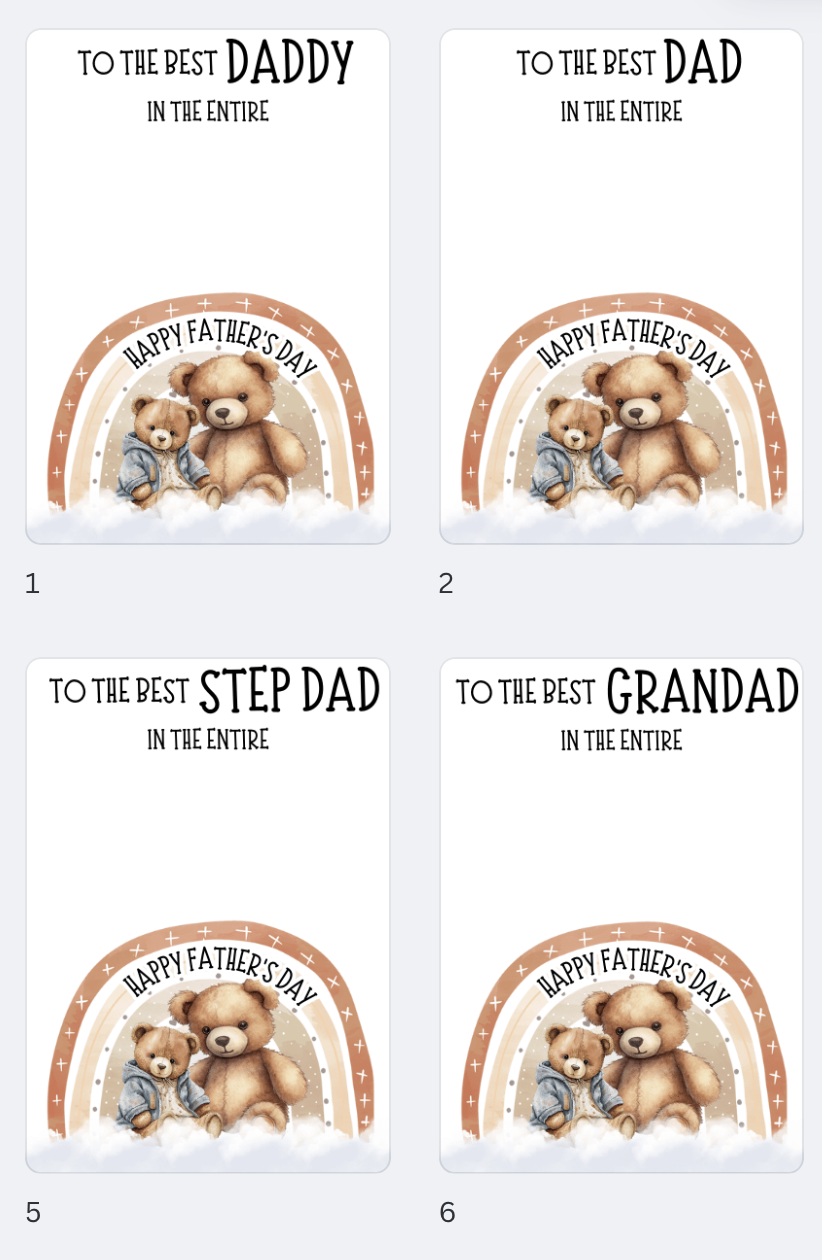Image resolution: width=822 pixels, height=1260 pixels.
Task: Open page 5 with the STEP DAD design
Action: [208, 915]
